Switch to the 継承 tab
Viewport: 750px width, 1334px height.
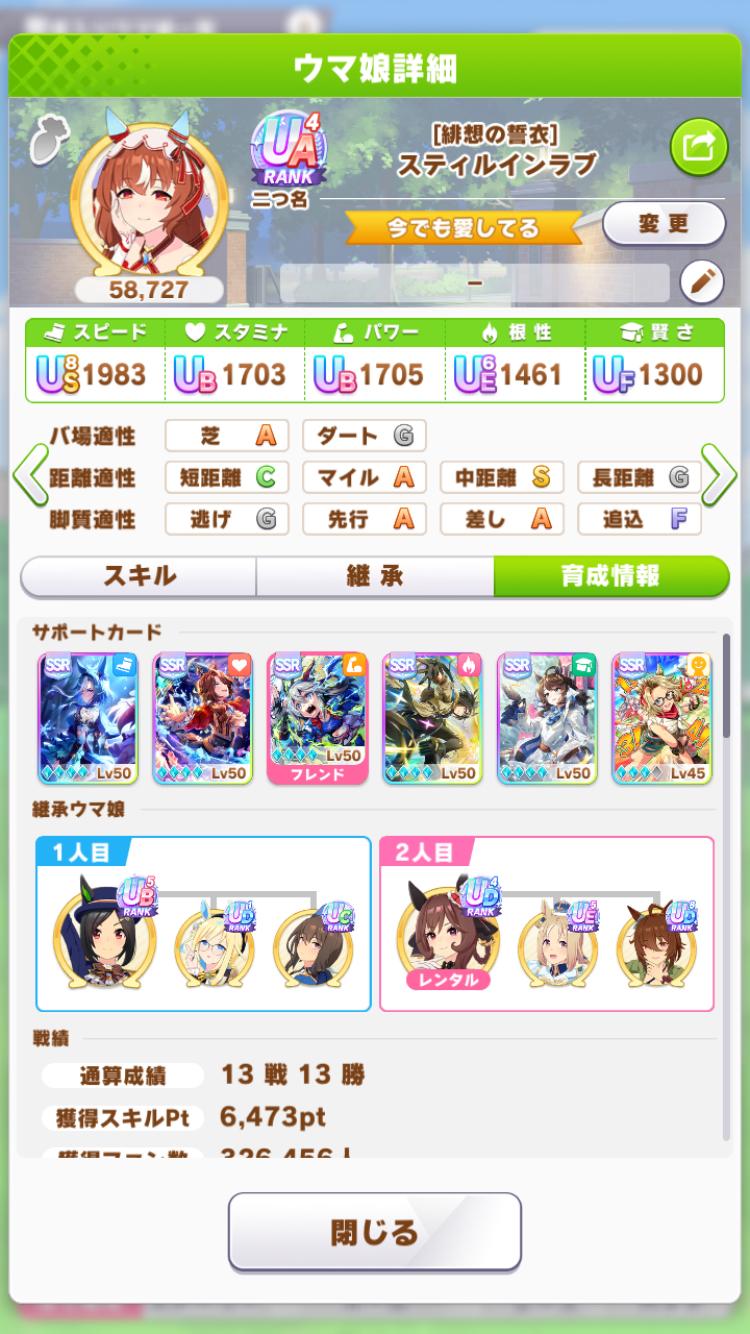click(x=374, y=577)
